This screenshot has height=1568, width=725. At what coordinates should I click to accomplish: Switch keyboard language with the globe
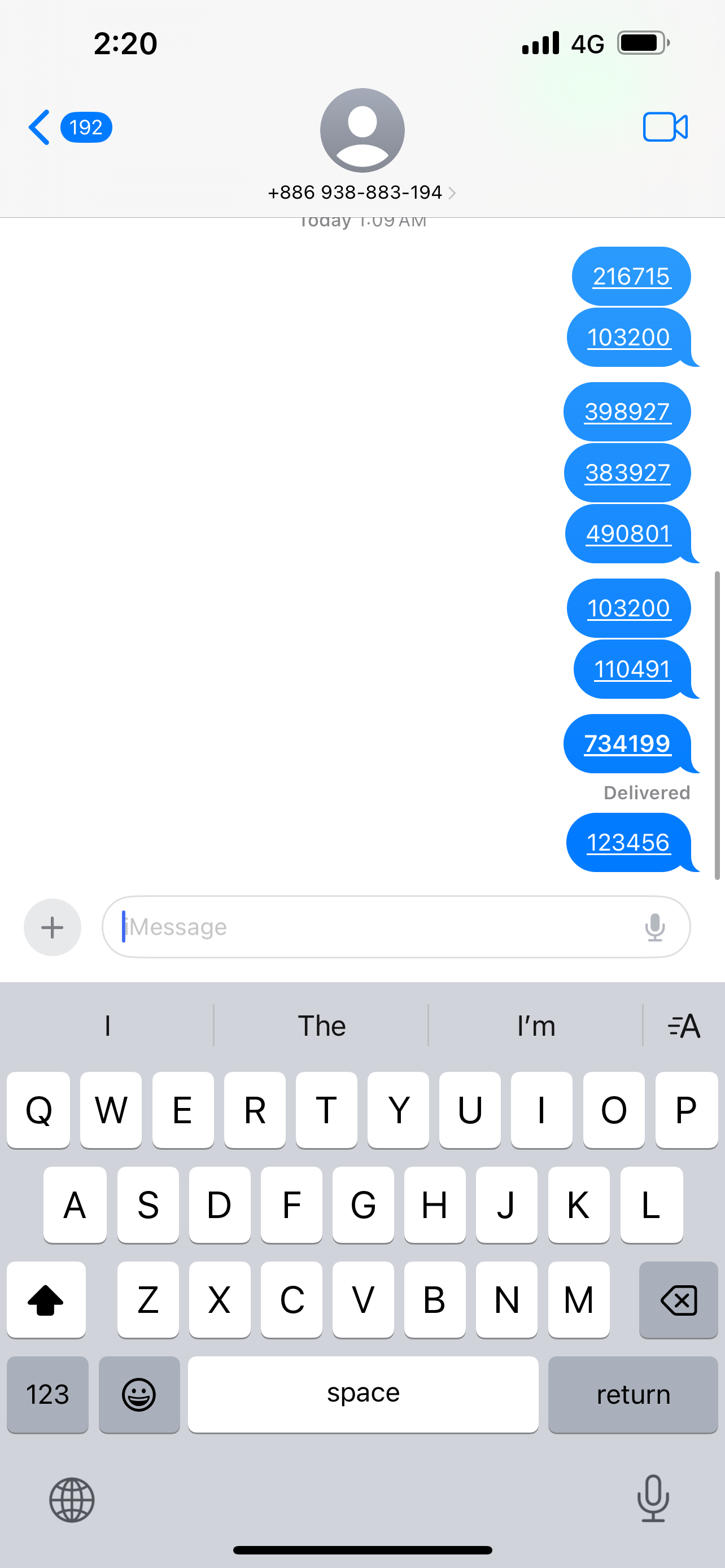(72, 1500)
